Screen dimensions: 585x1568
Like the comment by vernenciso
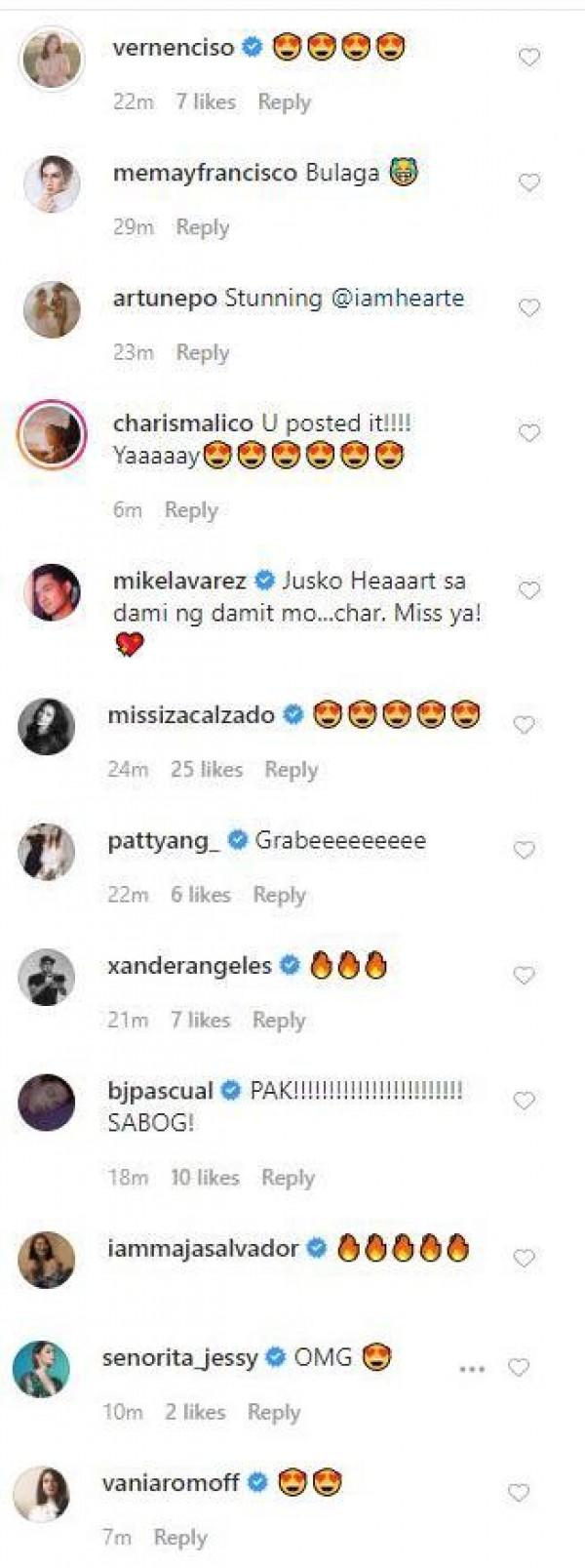click(x=528, y=59)
